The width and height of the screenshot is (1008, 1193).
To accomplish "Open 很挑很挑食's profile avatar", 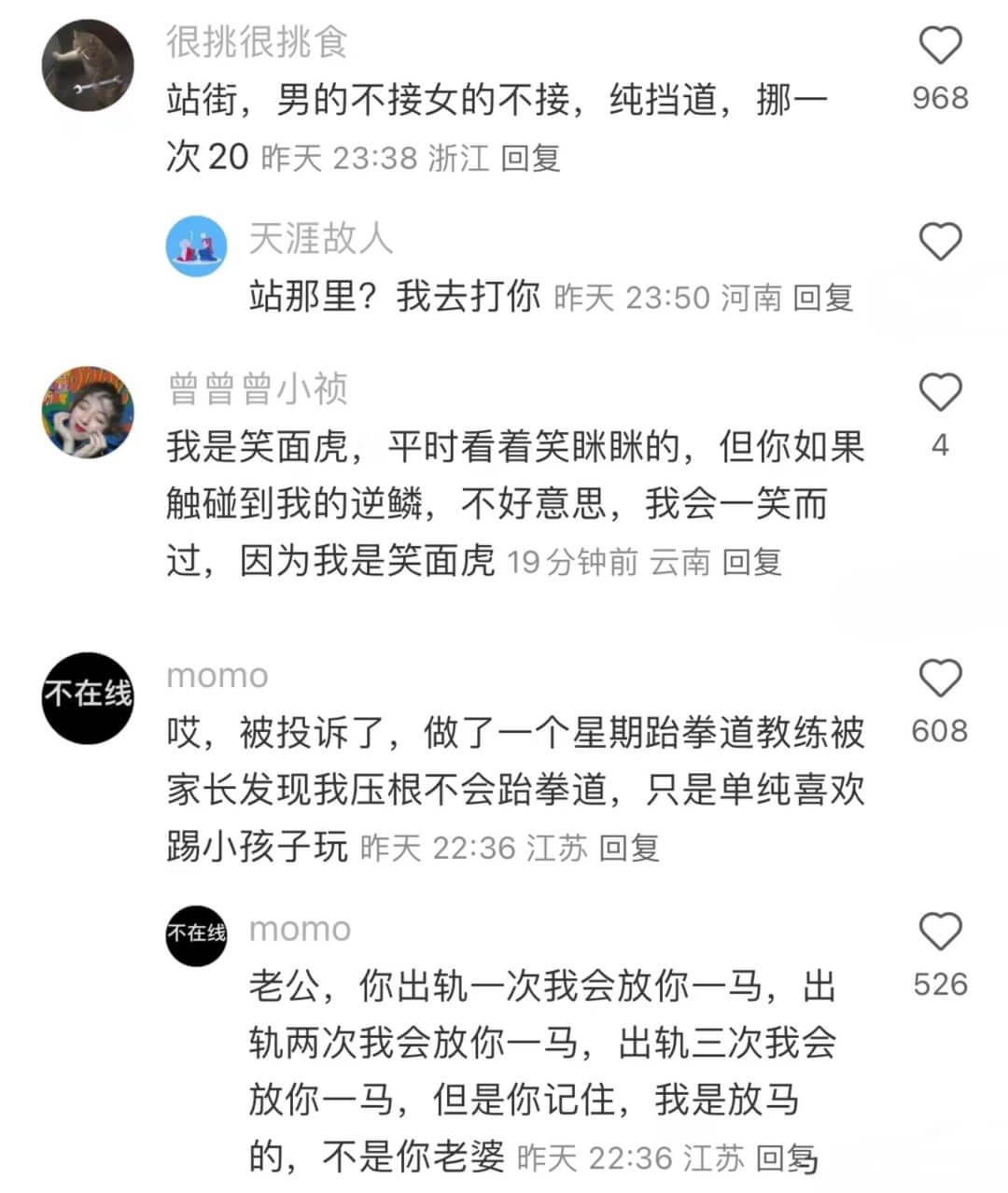I will click(x=89, y=66).
